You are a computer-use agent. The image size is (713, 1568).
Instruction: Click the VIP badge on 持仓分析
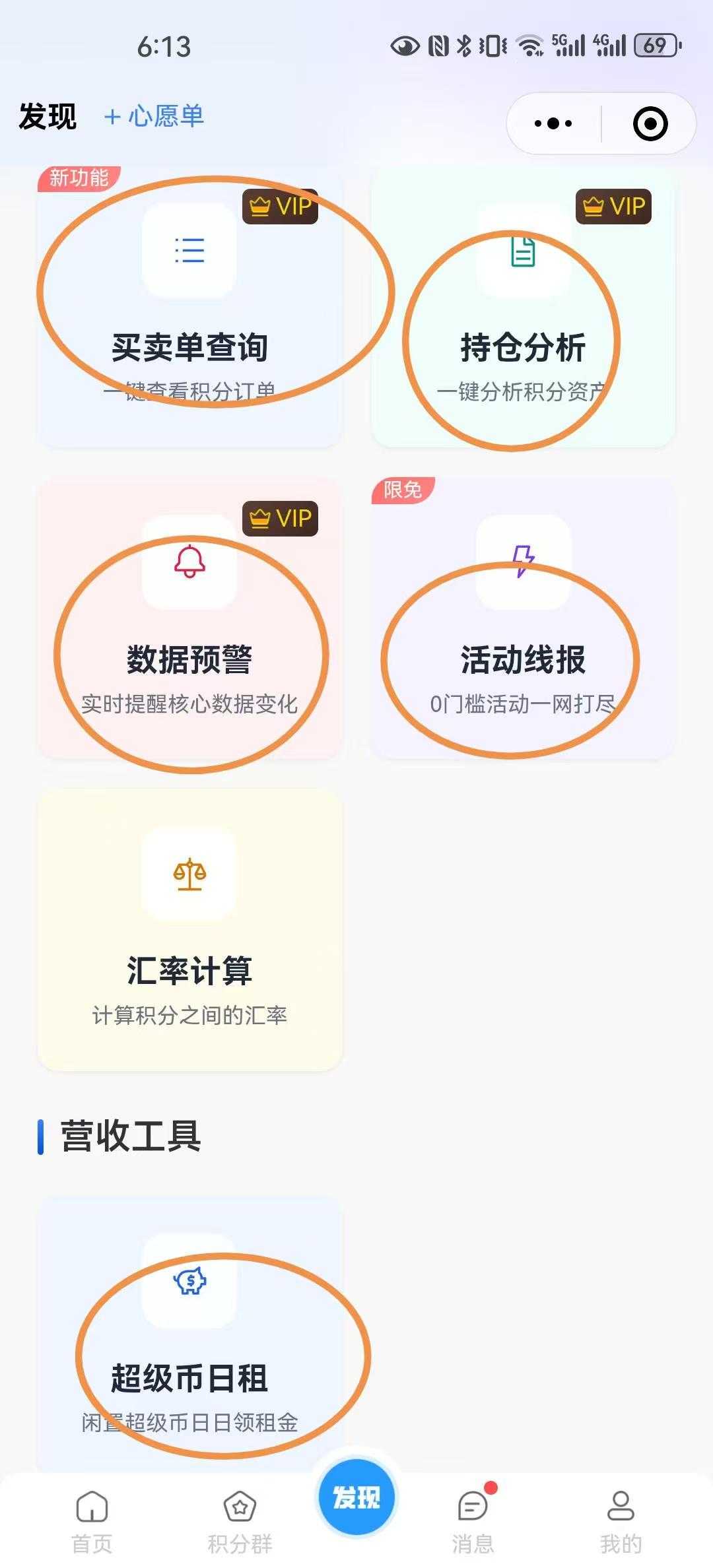613,206
